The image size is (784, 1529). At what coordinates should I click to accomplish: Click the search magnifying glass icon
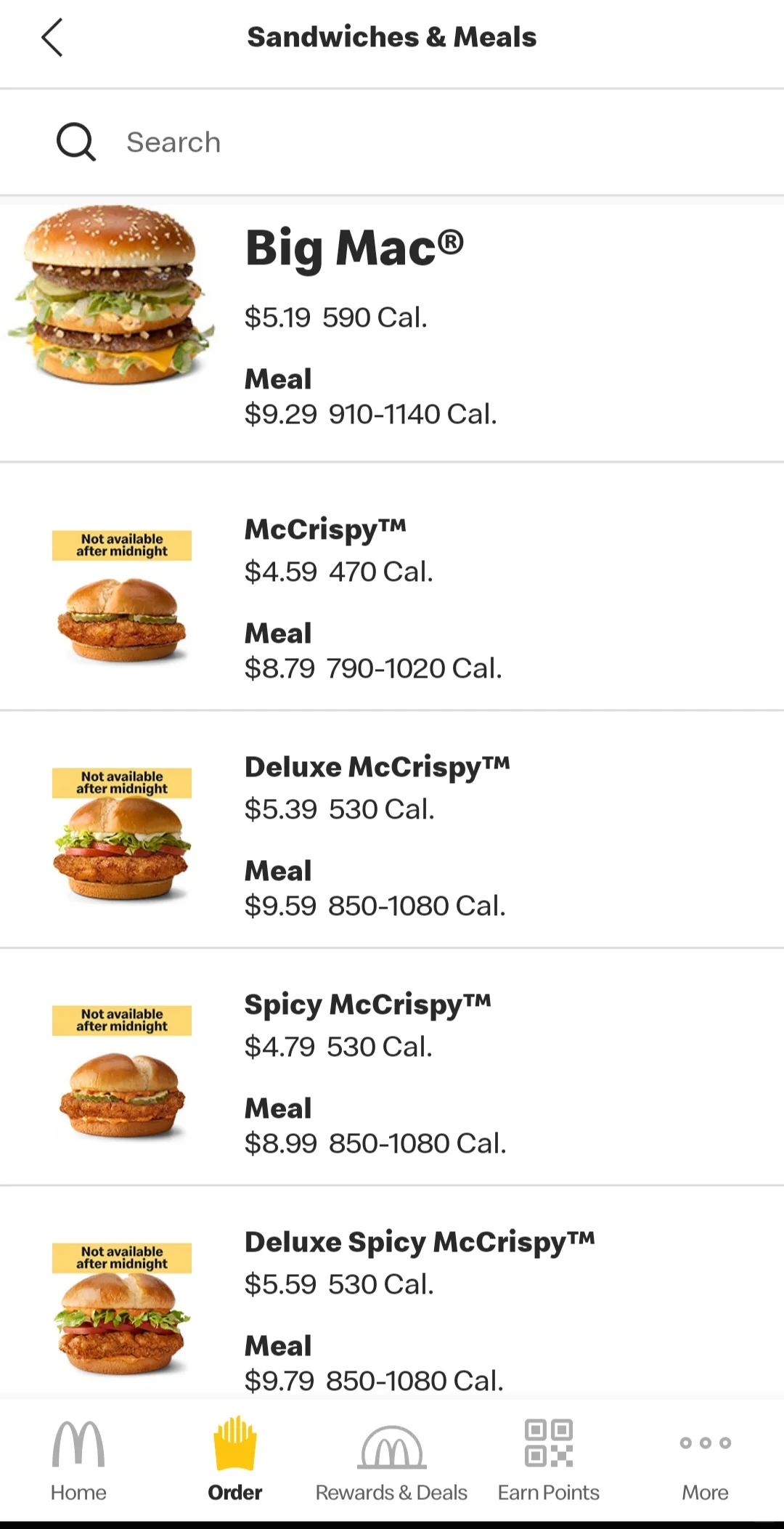click(75, 142)
